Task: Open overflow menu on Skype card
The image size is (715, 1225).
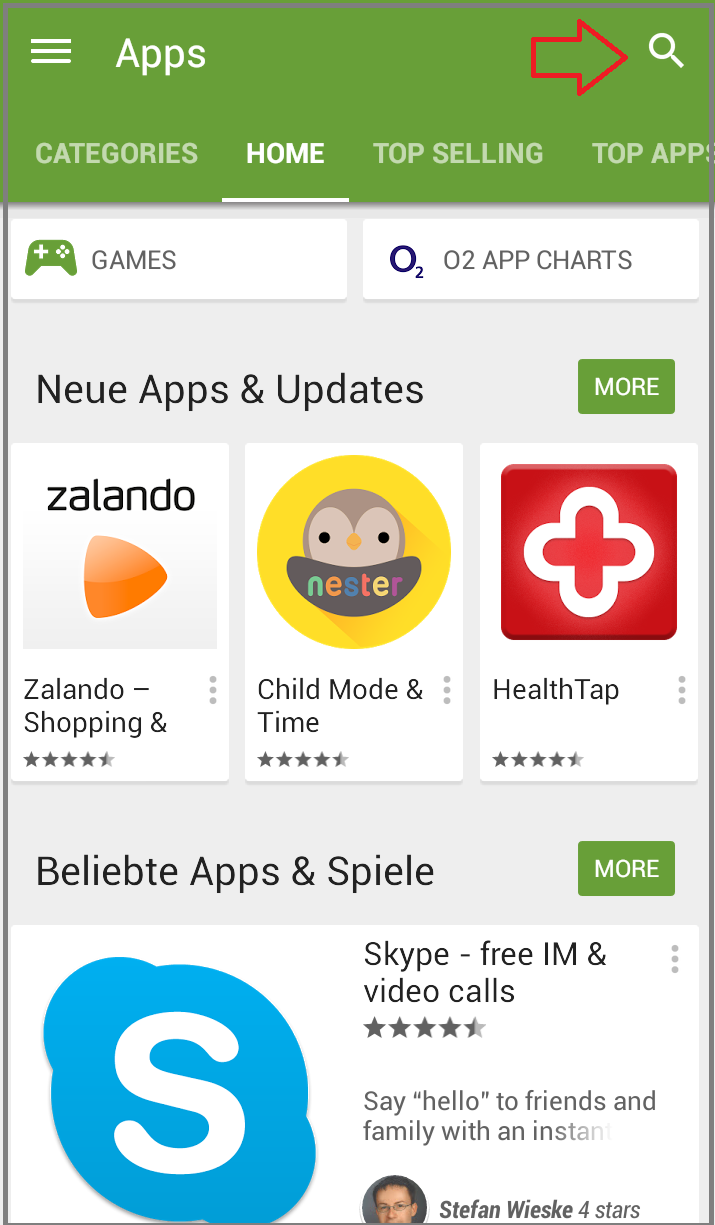Action: tap(675, 958)
